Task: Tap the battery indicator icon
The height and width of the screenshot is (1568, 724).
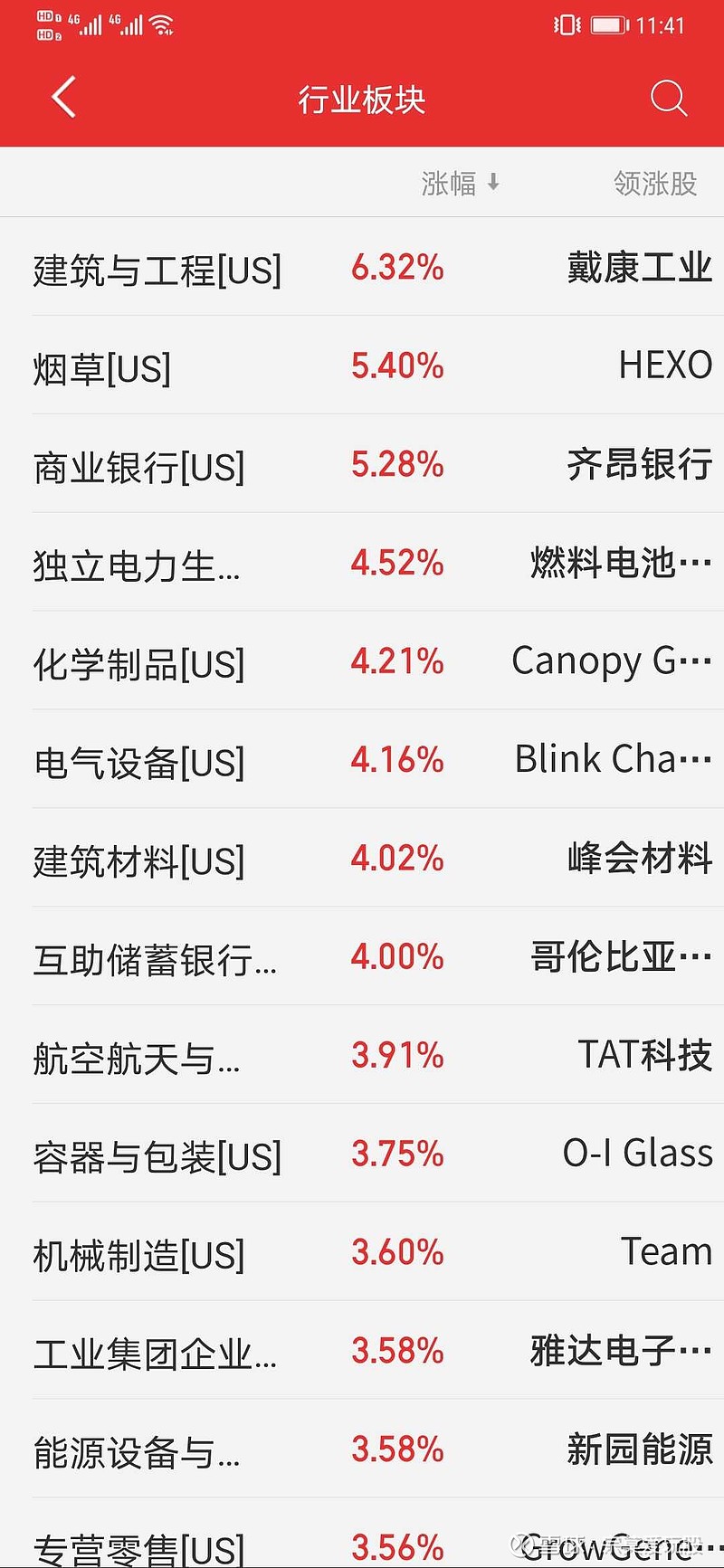Action: [x=608, y=25]
